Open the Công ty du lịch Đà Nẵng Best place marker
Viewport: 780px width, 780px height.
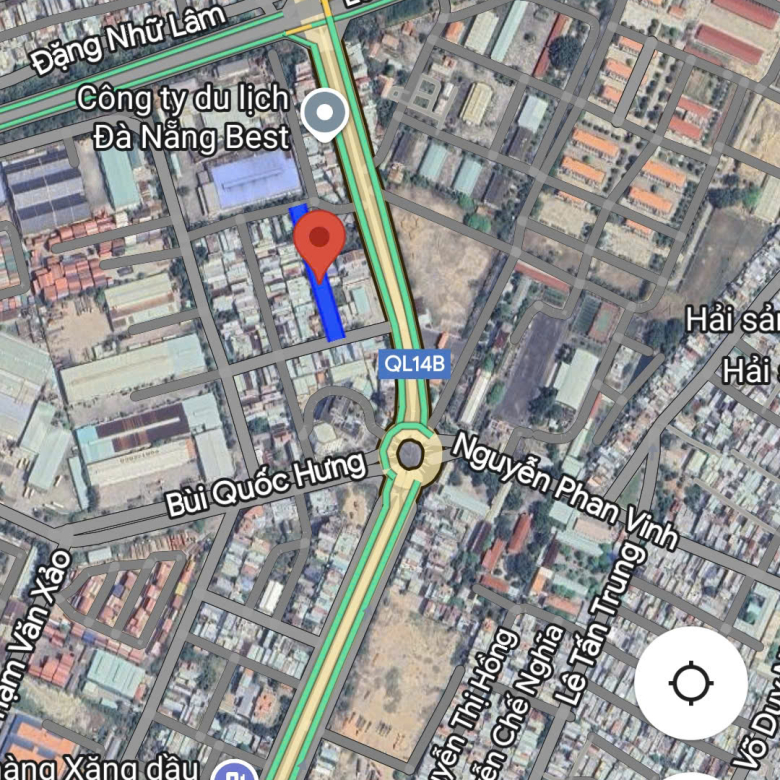325,113
